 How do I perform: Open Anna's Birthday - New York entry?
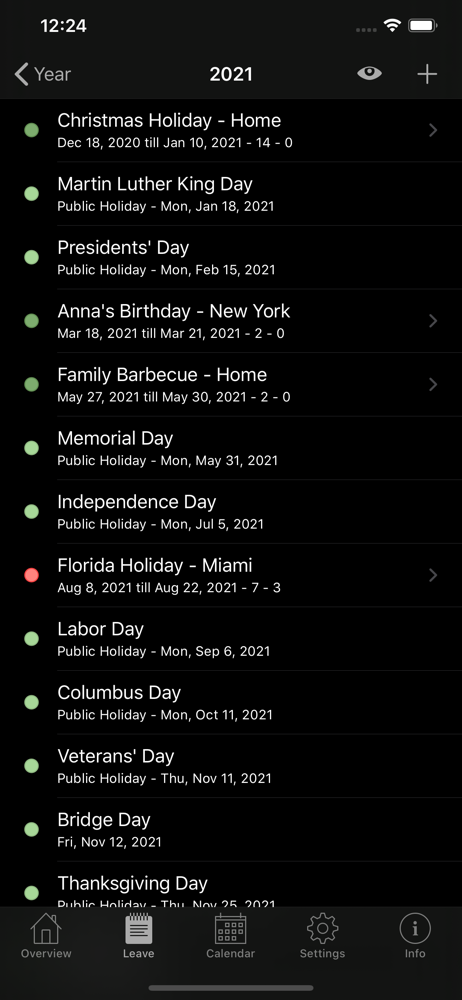tap(231, 321)
